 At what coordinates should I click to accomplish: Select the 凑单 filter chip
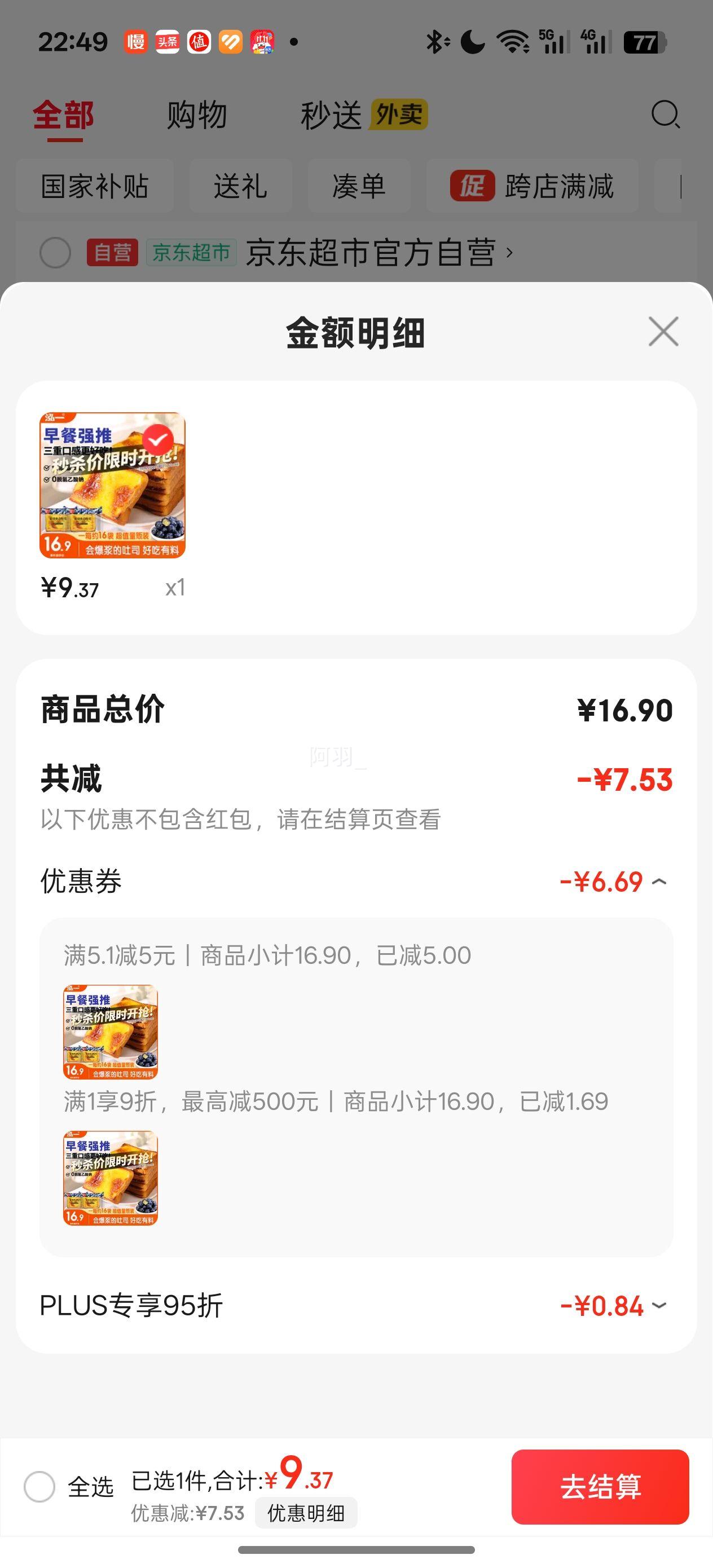[x=359, y=186]
